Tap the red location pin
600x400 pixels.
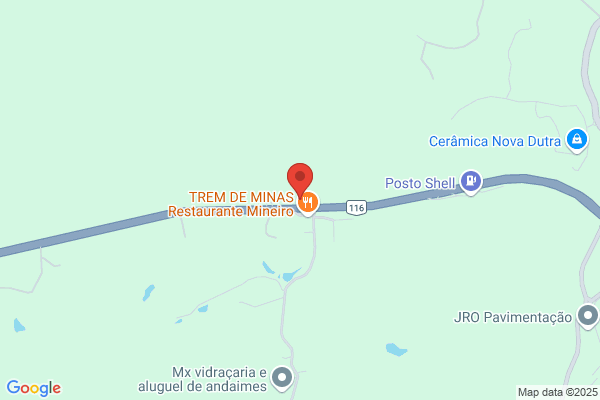coord(300,179)
